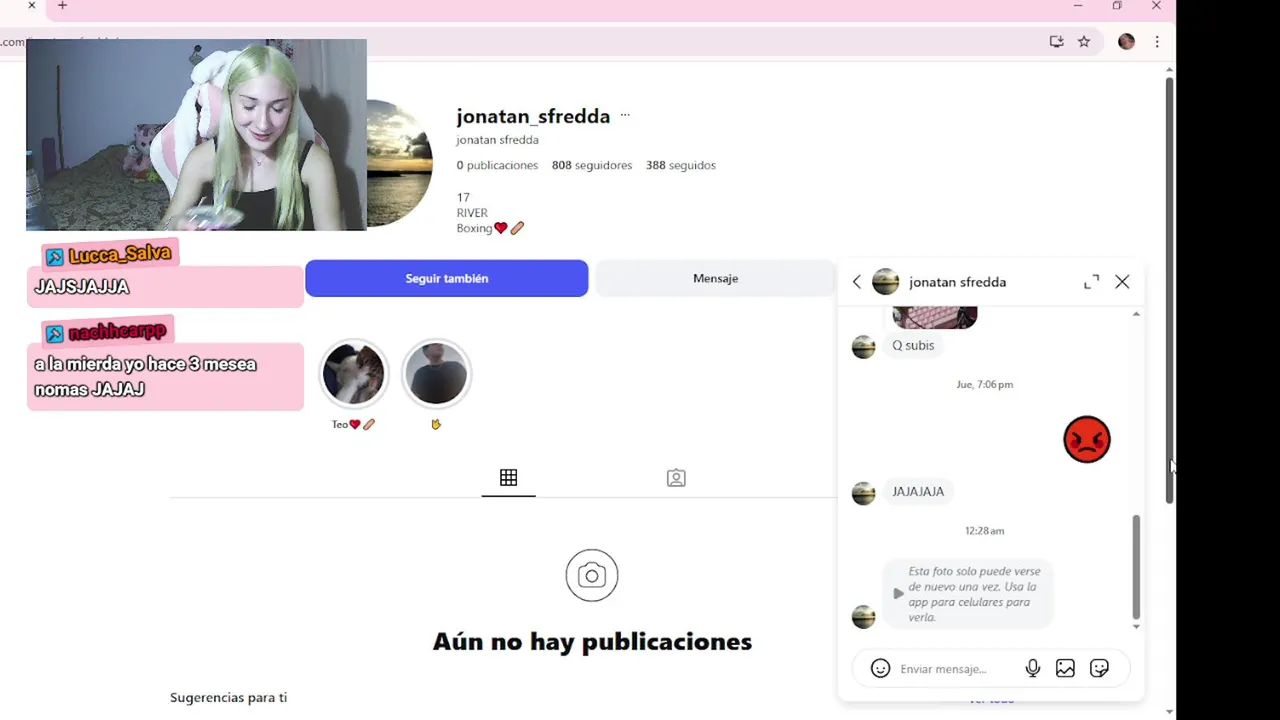Tap the Seguir también button

(446, 278)
